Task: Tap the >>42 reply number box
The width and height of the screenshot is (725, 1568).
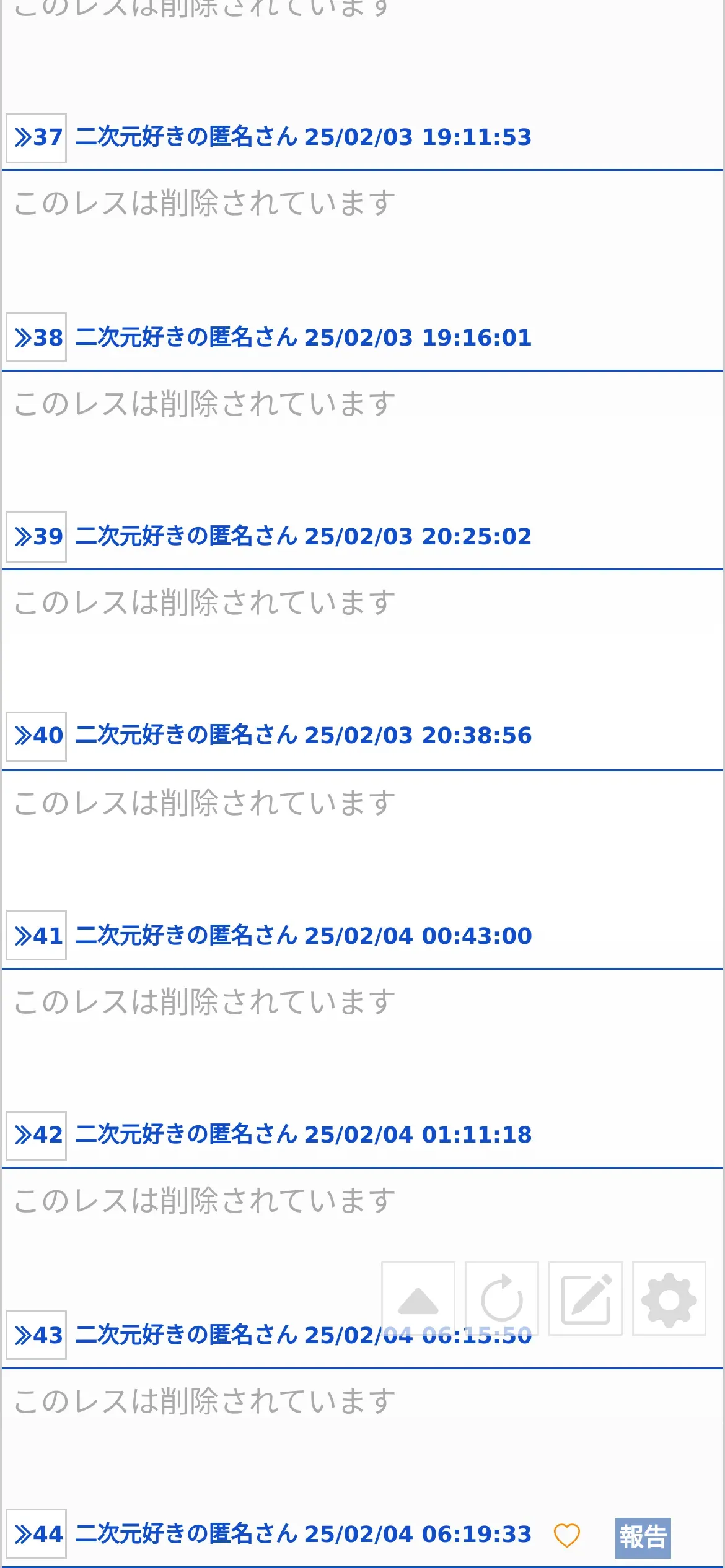Action: [36, 1135]
